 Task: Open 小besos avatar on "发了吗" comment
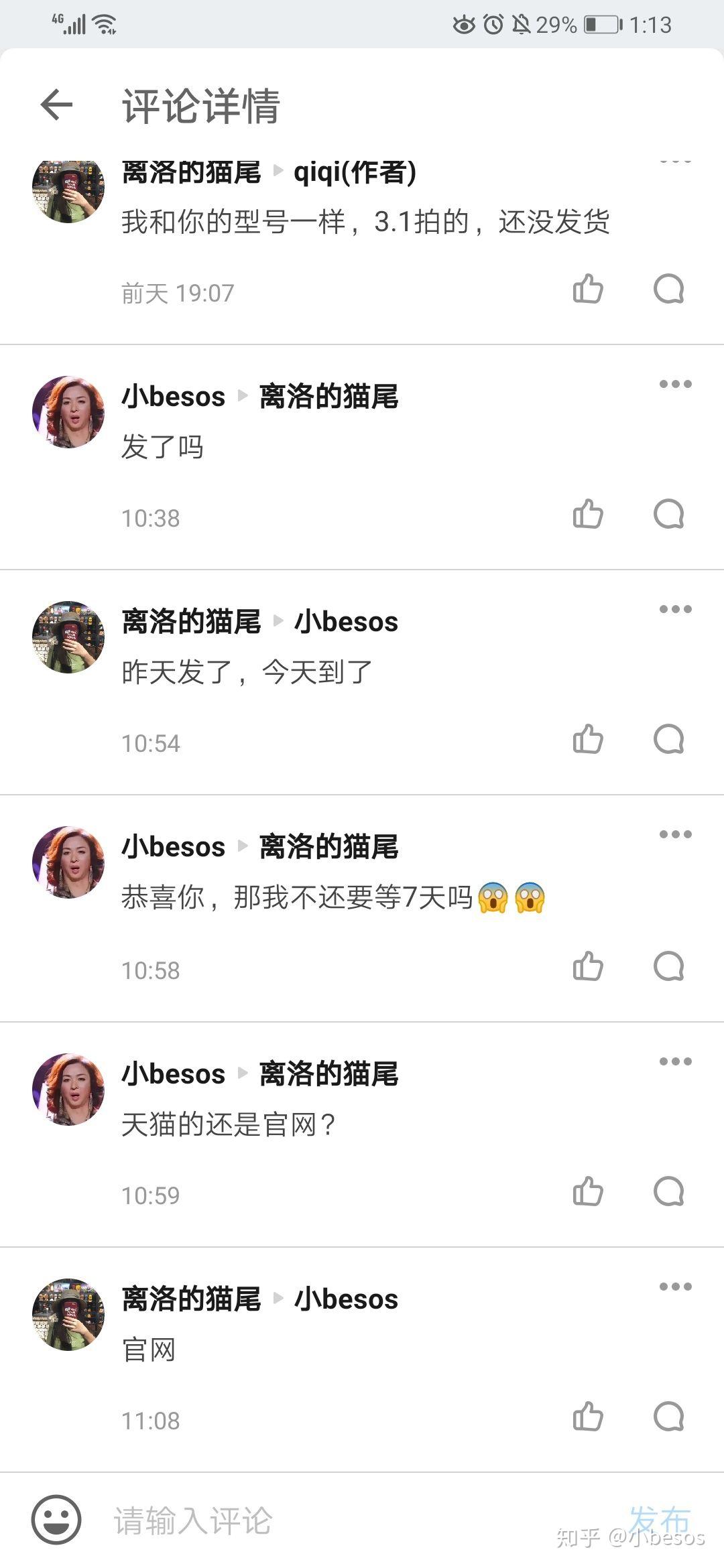(x=68, y=412)
